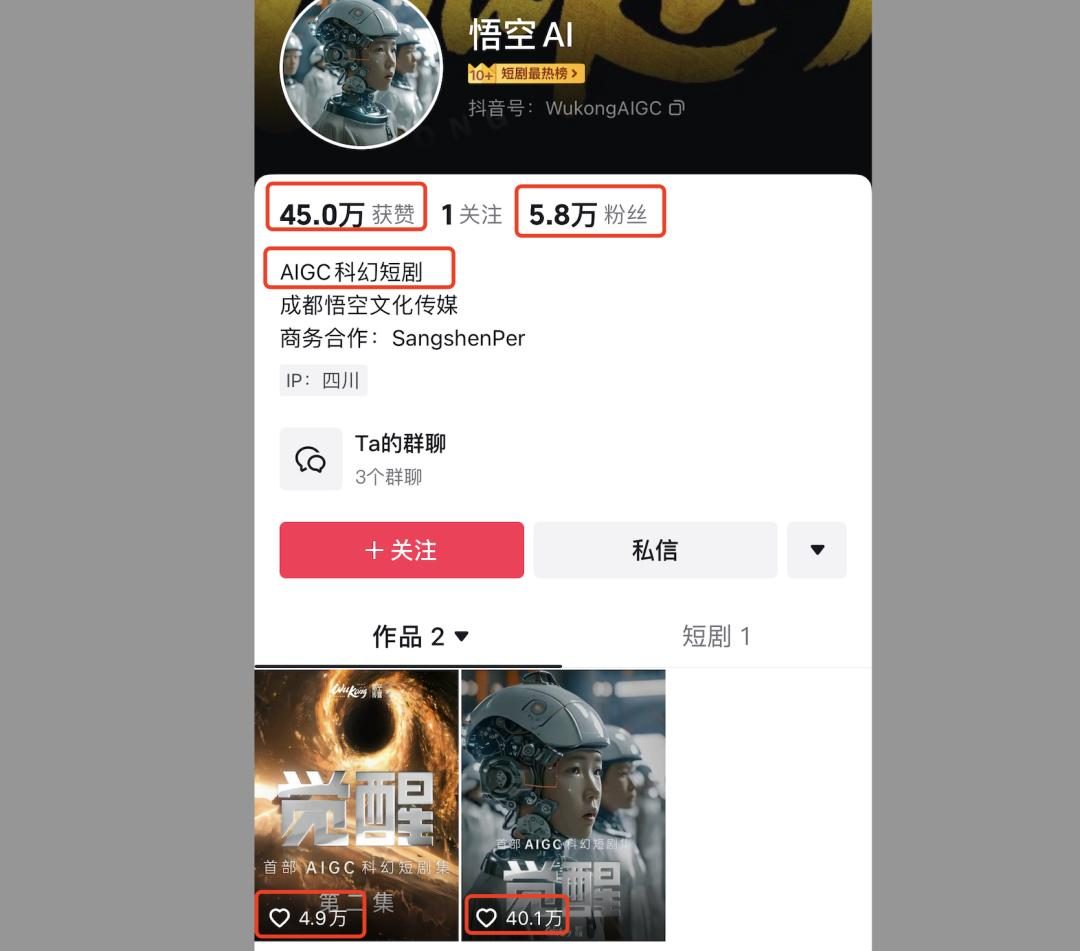Expand the dropdown arrow next to 私信

click(817, 550)
